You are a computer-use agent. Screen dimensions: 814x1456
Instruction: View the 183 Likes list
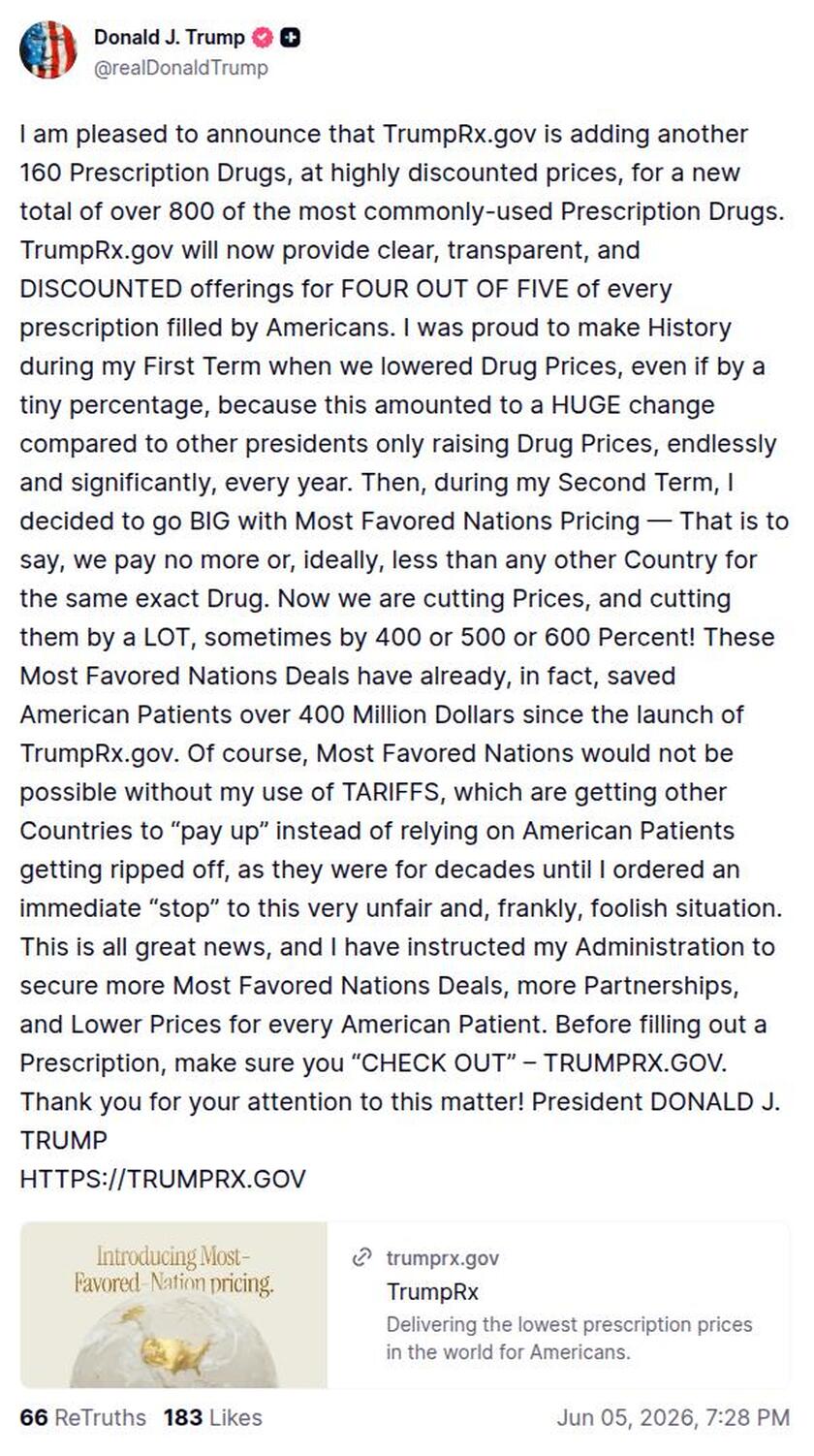coord(213,1417)
